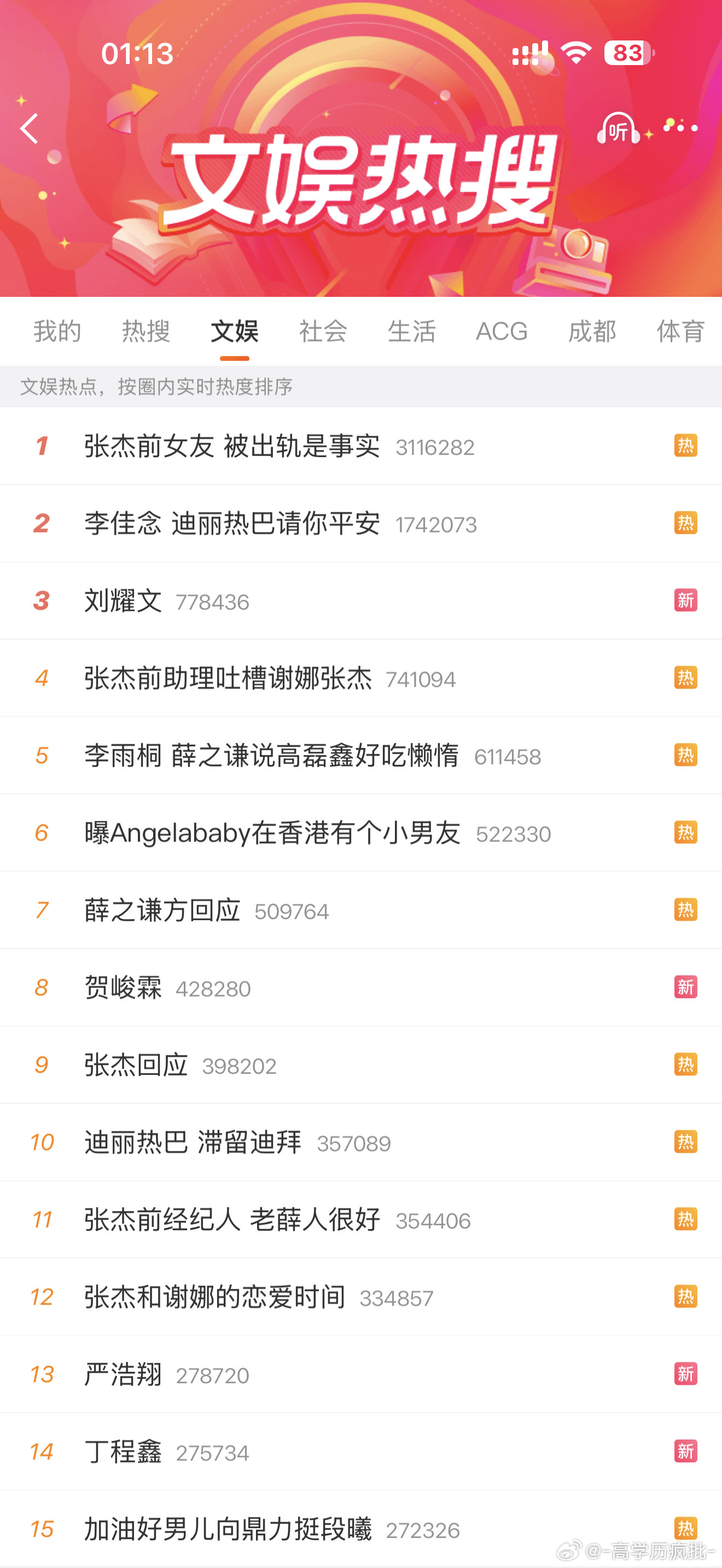Screen dimensions: 722x1568
Task: Click the 热 badge next to 薛之谦方回应
Action: 685,911
